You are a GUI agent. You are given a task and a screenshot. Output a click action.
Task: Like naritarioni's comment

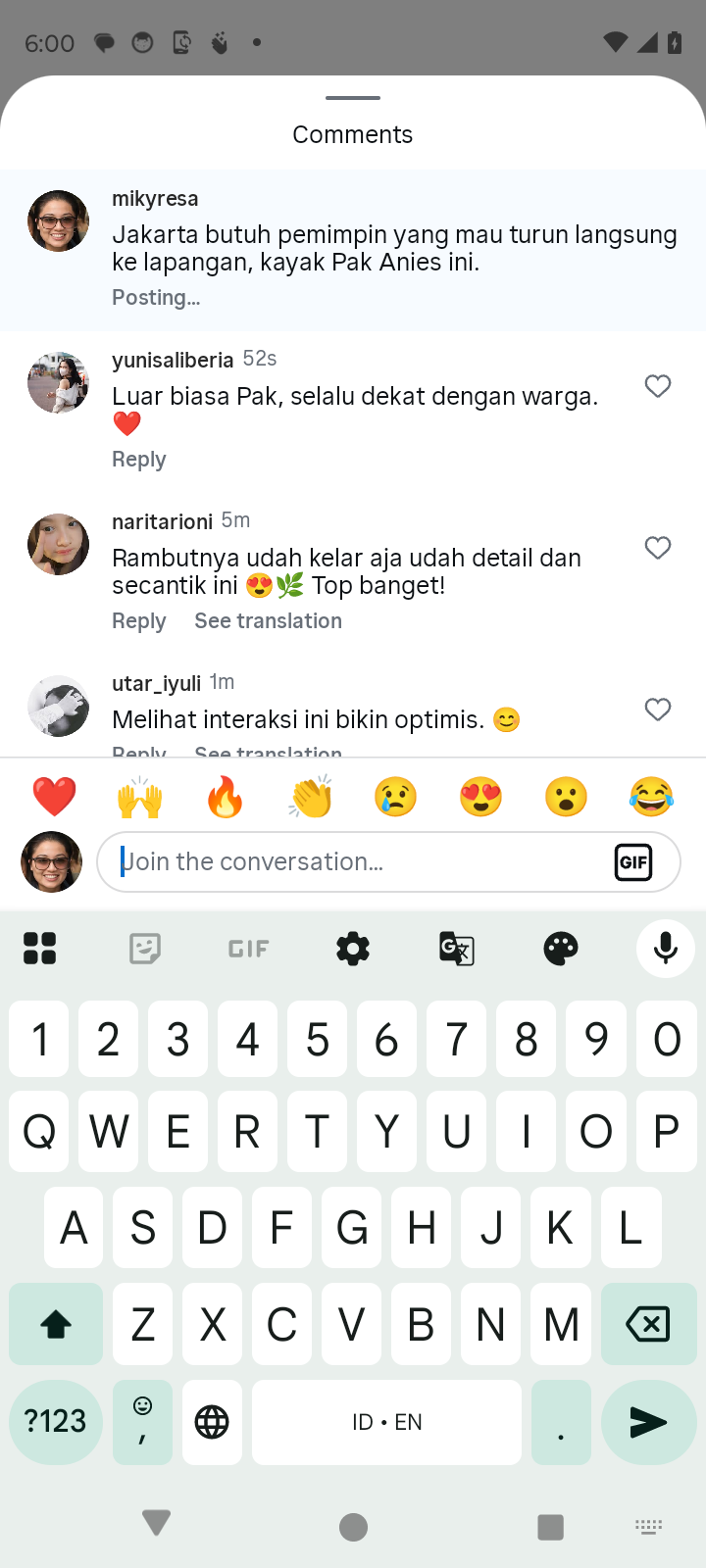pyautogui.click(x=657, y=548)
